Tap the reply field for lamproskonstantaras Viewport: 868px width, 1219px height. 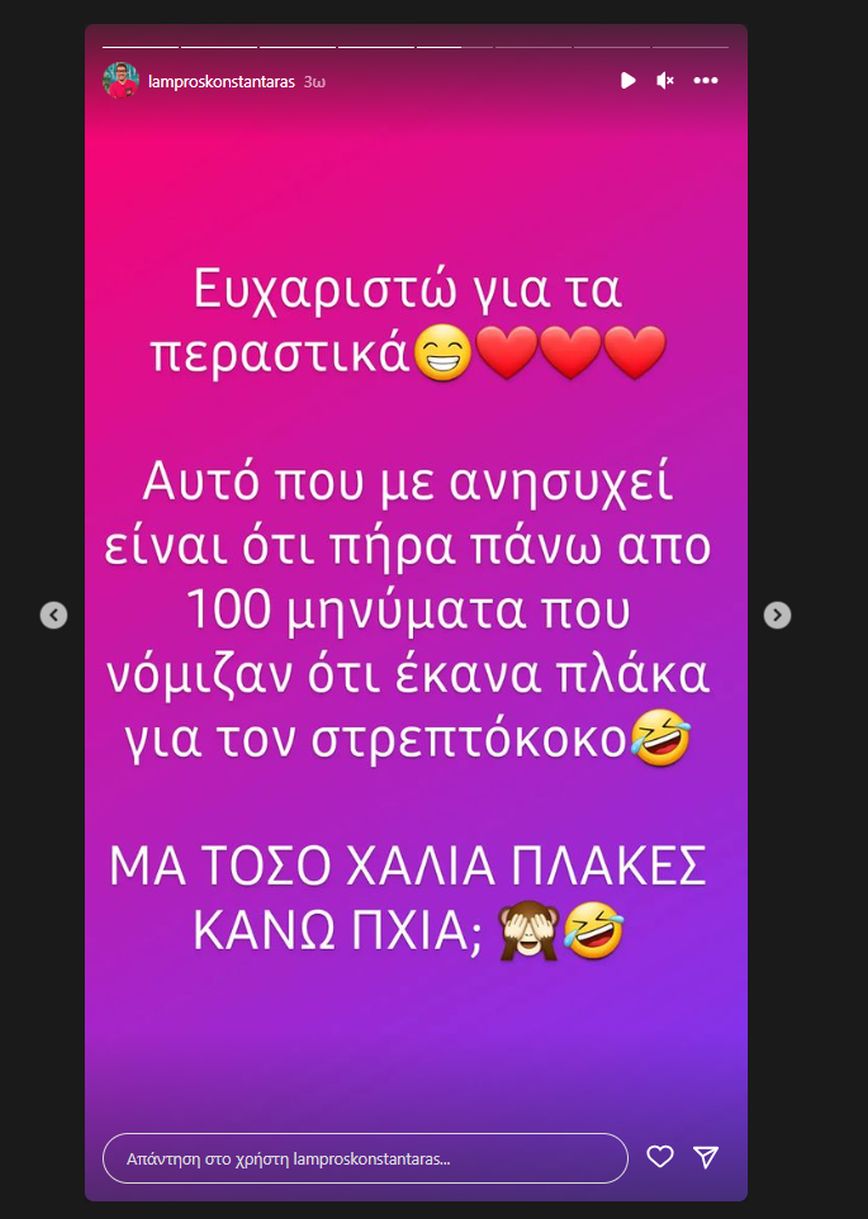tap(365, 1159)
